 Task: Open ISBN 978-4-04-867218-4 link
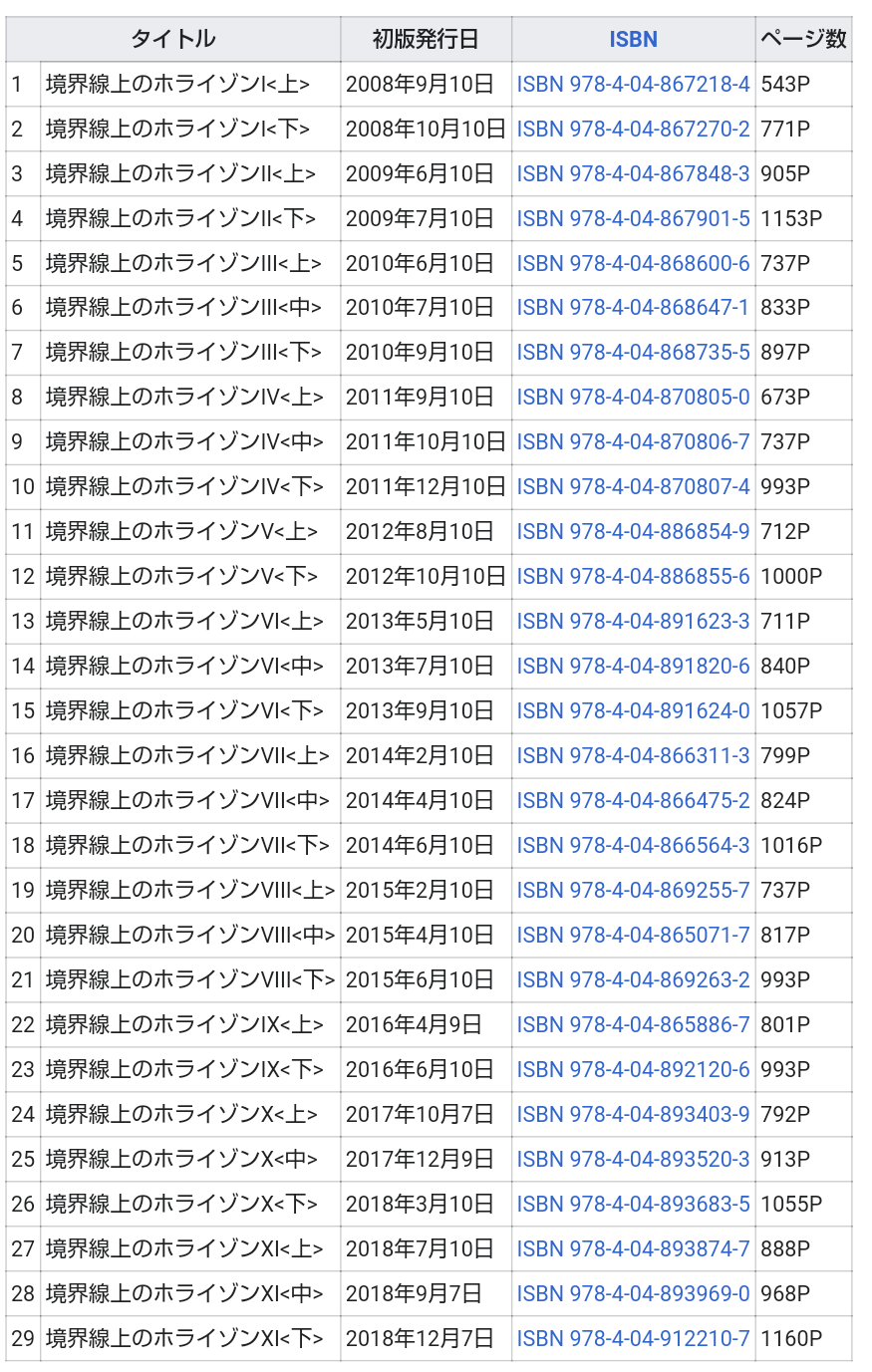pyautogui.click(x=633, y=85)
